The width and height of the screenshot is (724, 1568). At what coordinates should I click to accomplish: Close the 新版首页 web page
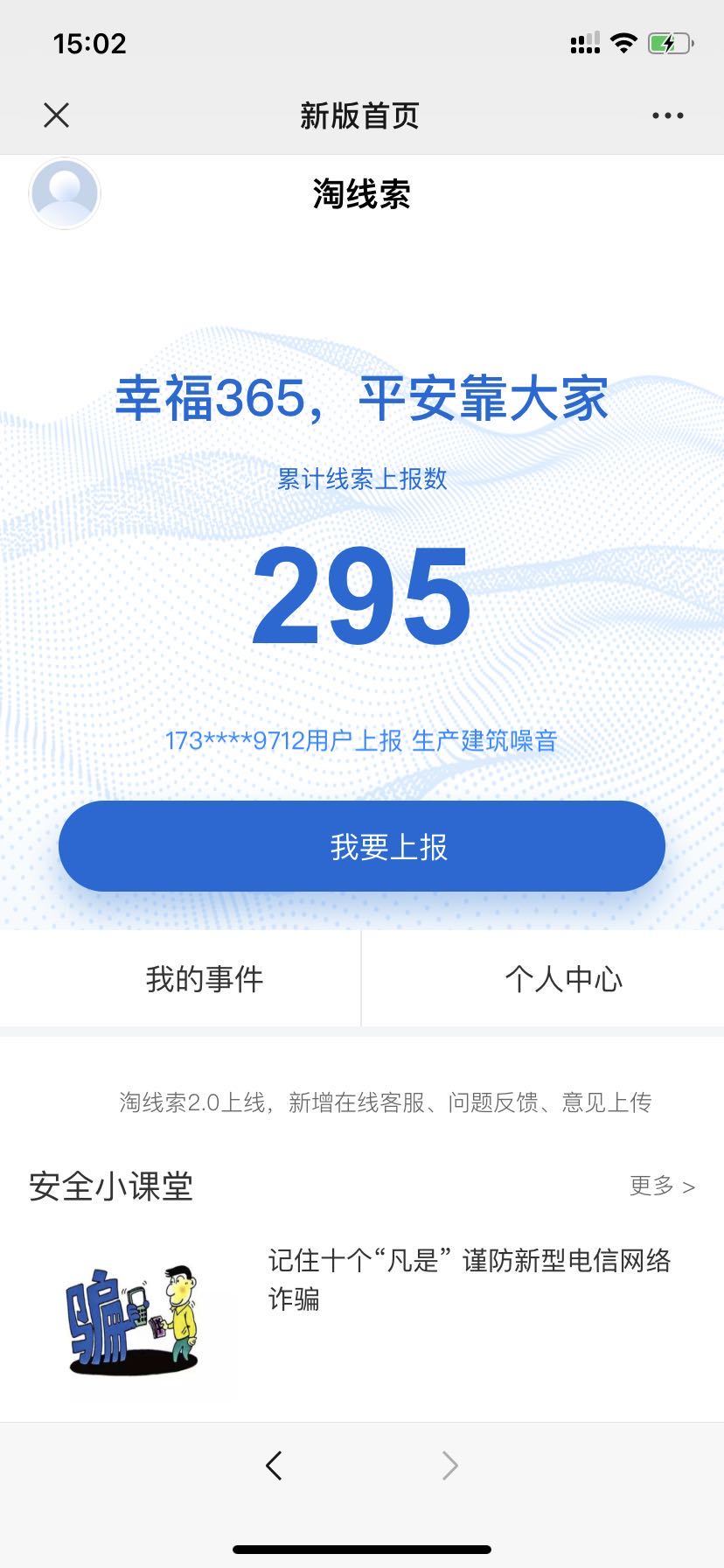[57, 115]
